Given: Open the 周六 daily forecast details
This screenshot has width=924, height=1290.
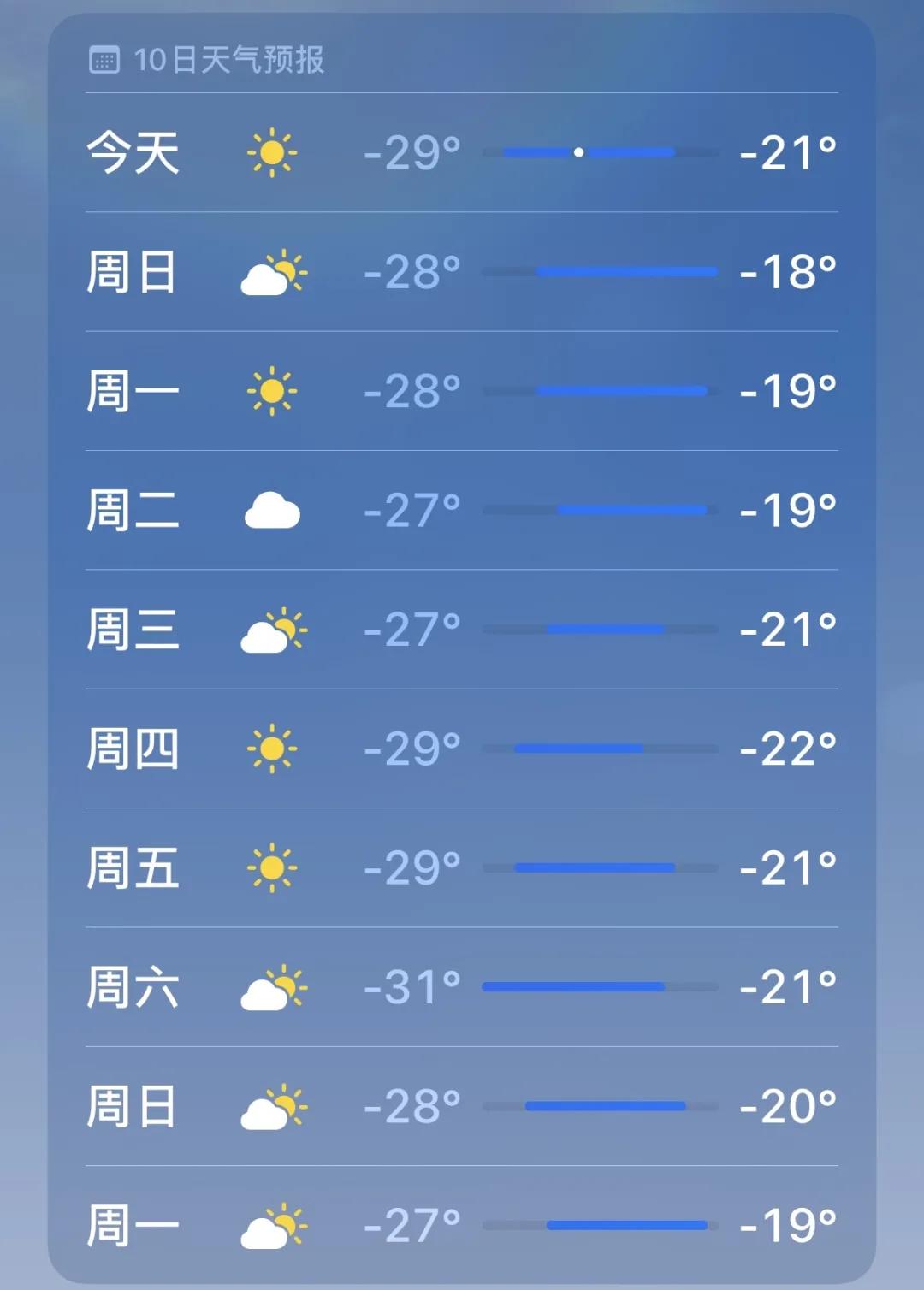Looking at the screenshot, I should pyautogui.click(x=462, y=988).
